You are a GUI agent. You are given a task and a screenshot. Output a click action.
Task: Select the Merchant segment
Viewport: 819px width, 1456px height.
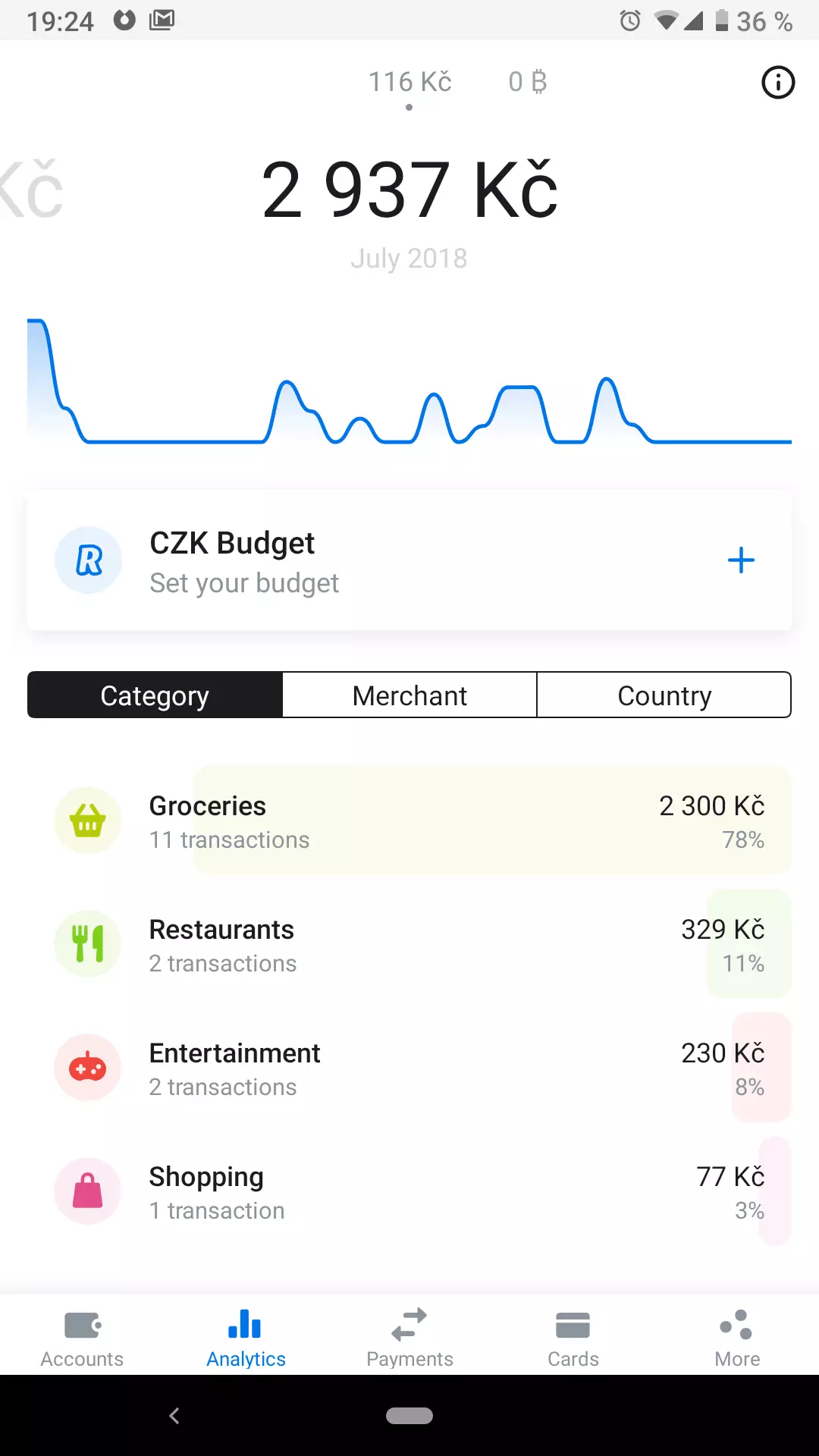(409, 695)
